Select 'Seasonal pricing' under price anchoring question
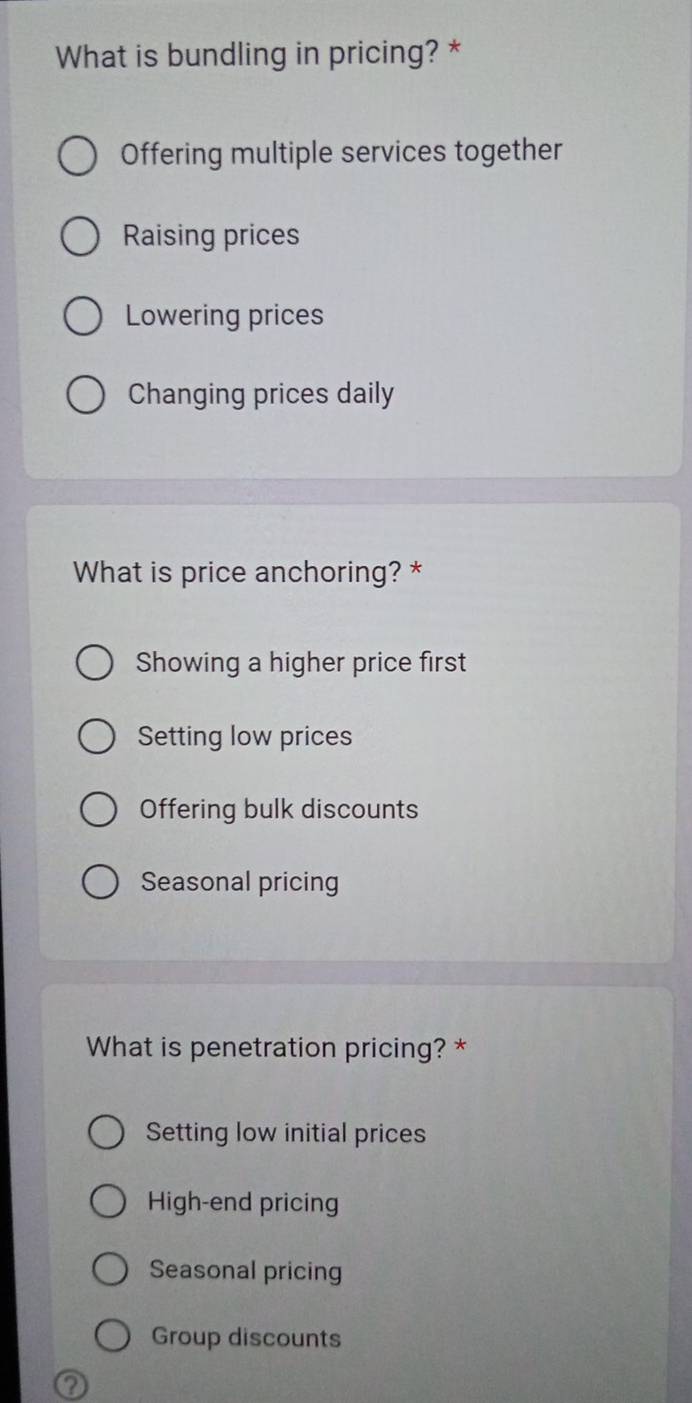This screenshot has width=692, height=1403. click(x=99, y=884)
